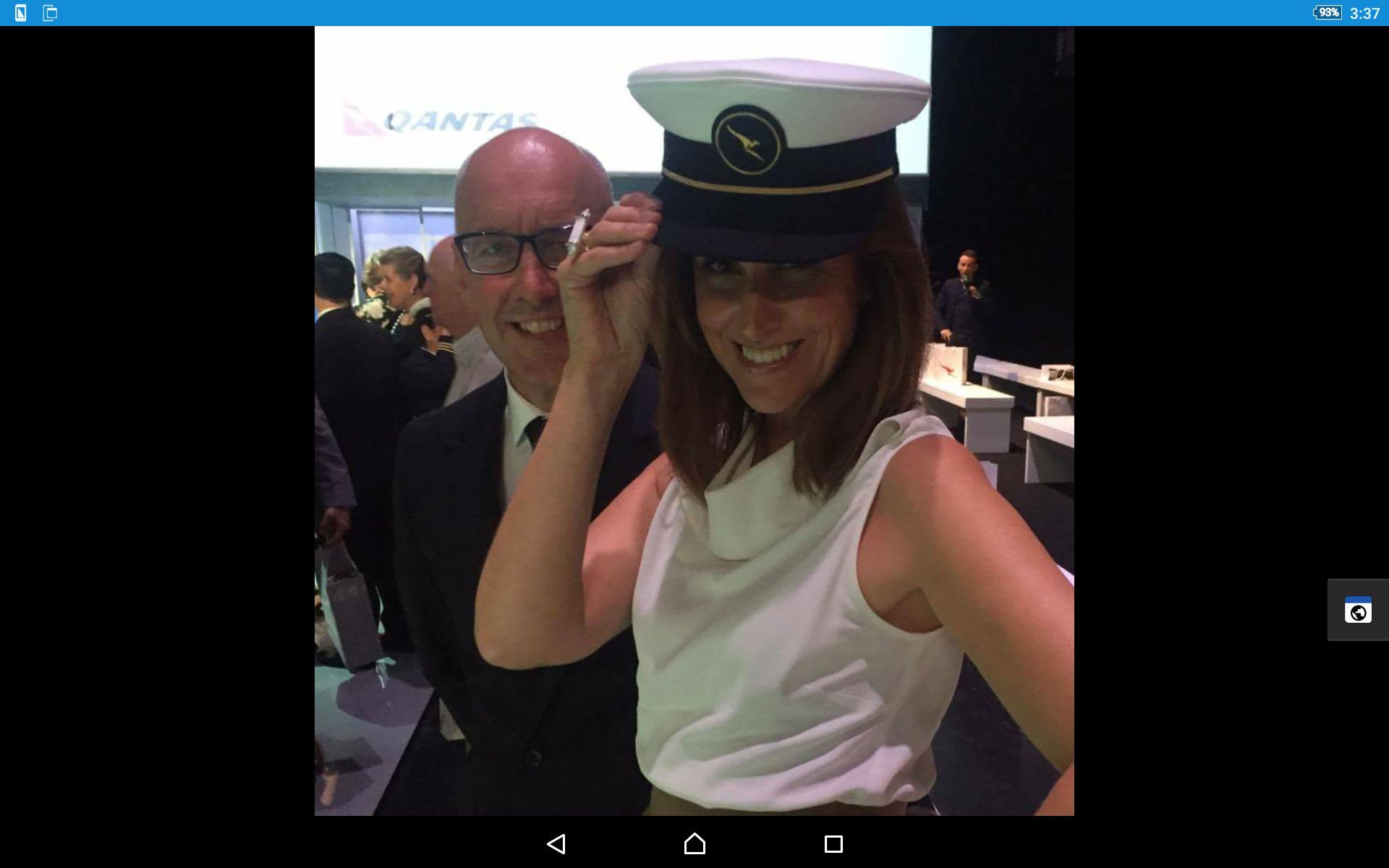Tap the floating globe browser icon
Screen dimensions: 1389x868
click(1358, 610)
